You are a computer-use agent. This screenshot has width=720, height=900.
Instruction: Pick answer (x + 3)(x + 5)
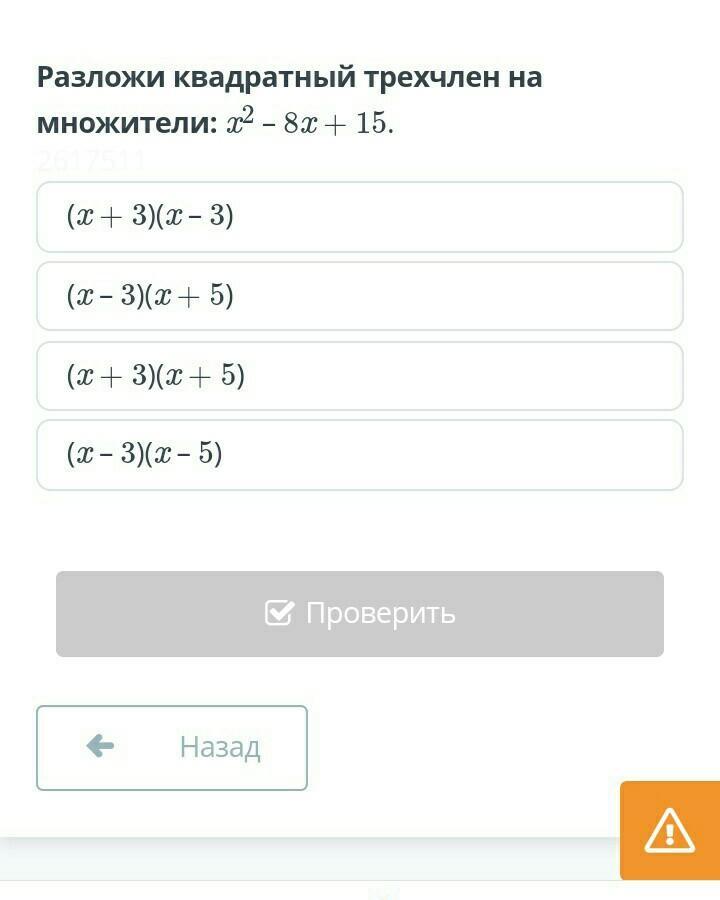(x=360, y=376)
